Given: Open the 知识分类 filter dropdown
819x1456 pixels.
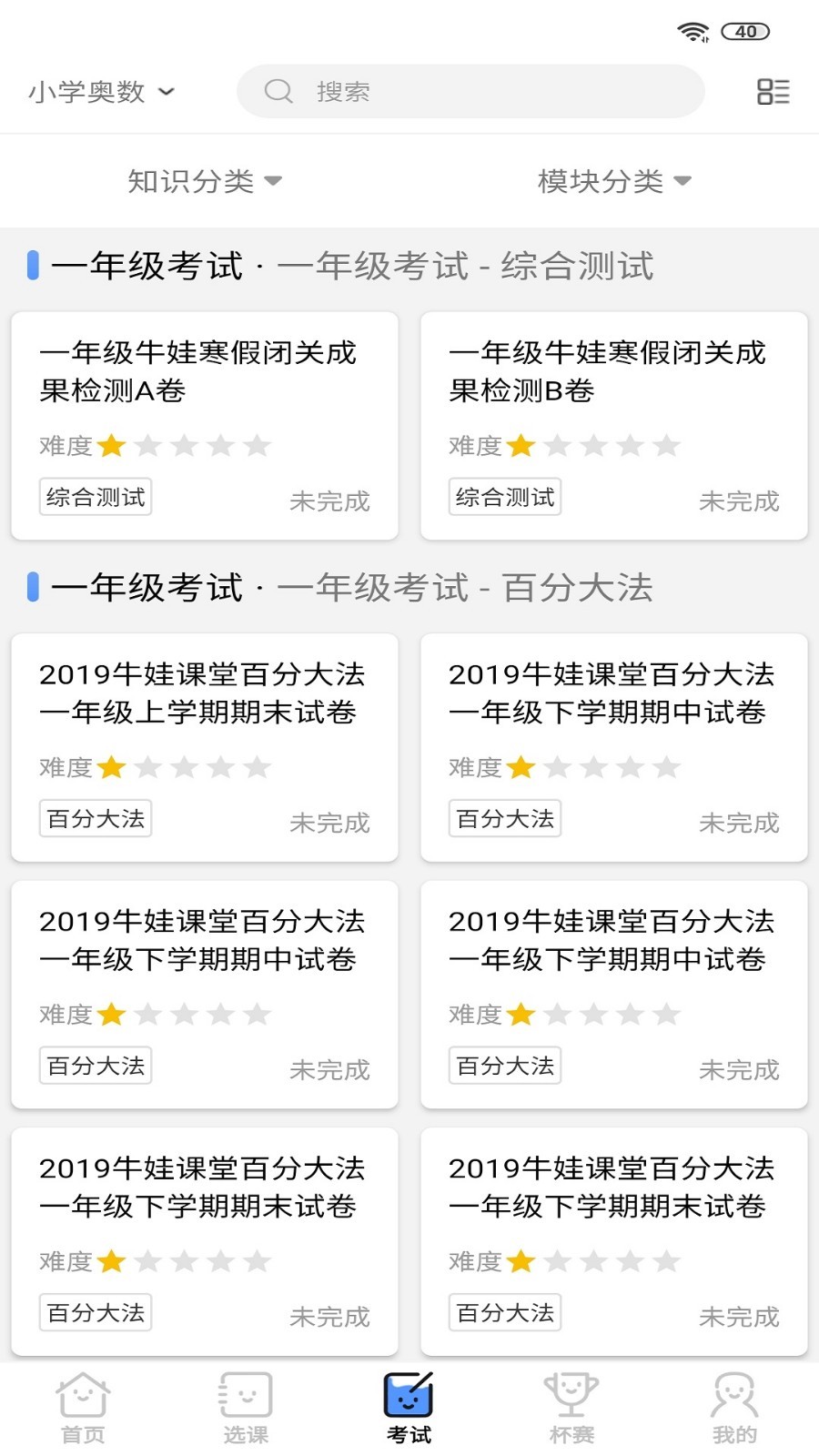Looking at the screenshot, I should [207, 180].
